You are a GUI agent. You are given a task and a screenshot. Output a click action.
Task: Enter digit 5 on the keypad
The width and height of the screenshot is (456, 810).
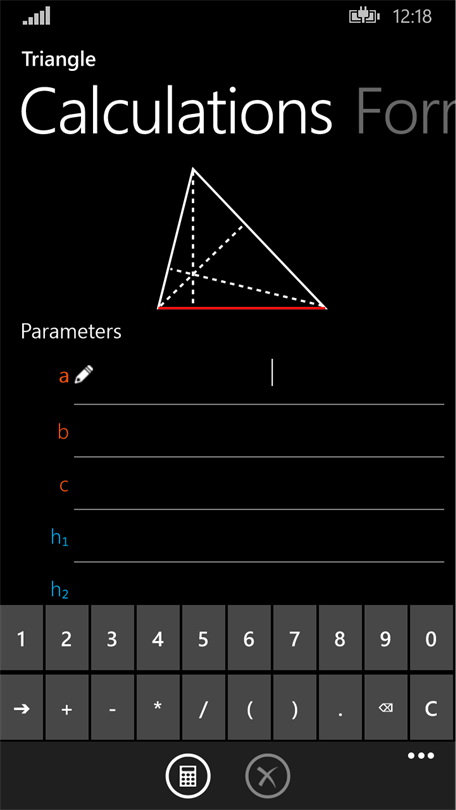[203, 638]
